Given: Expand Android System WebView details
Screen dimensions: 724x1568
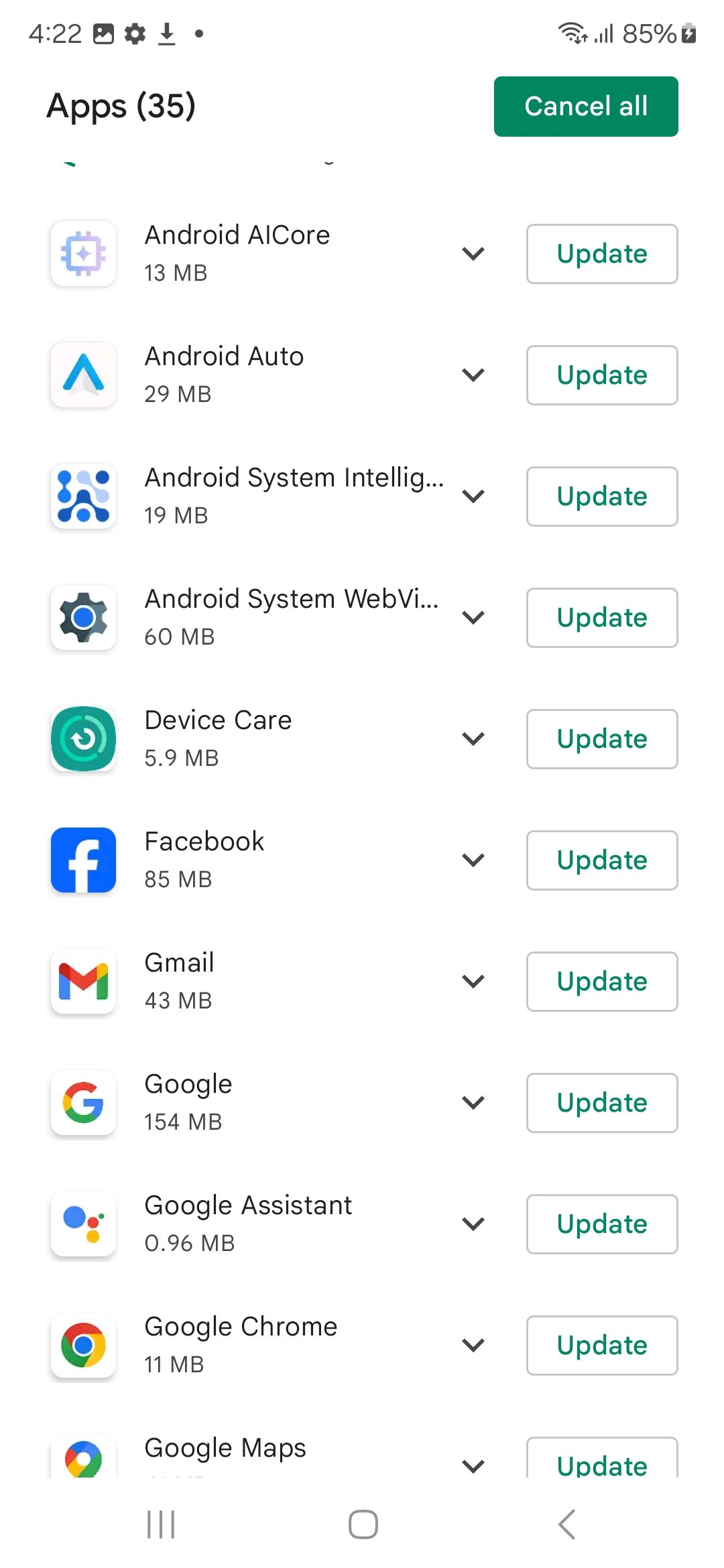Looking at the screenshot, I should click(473, 618).
